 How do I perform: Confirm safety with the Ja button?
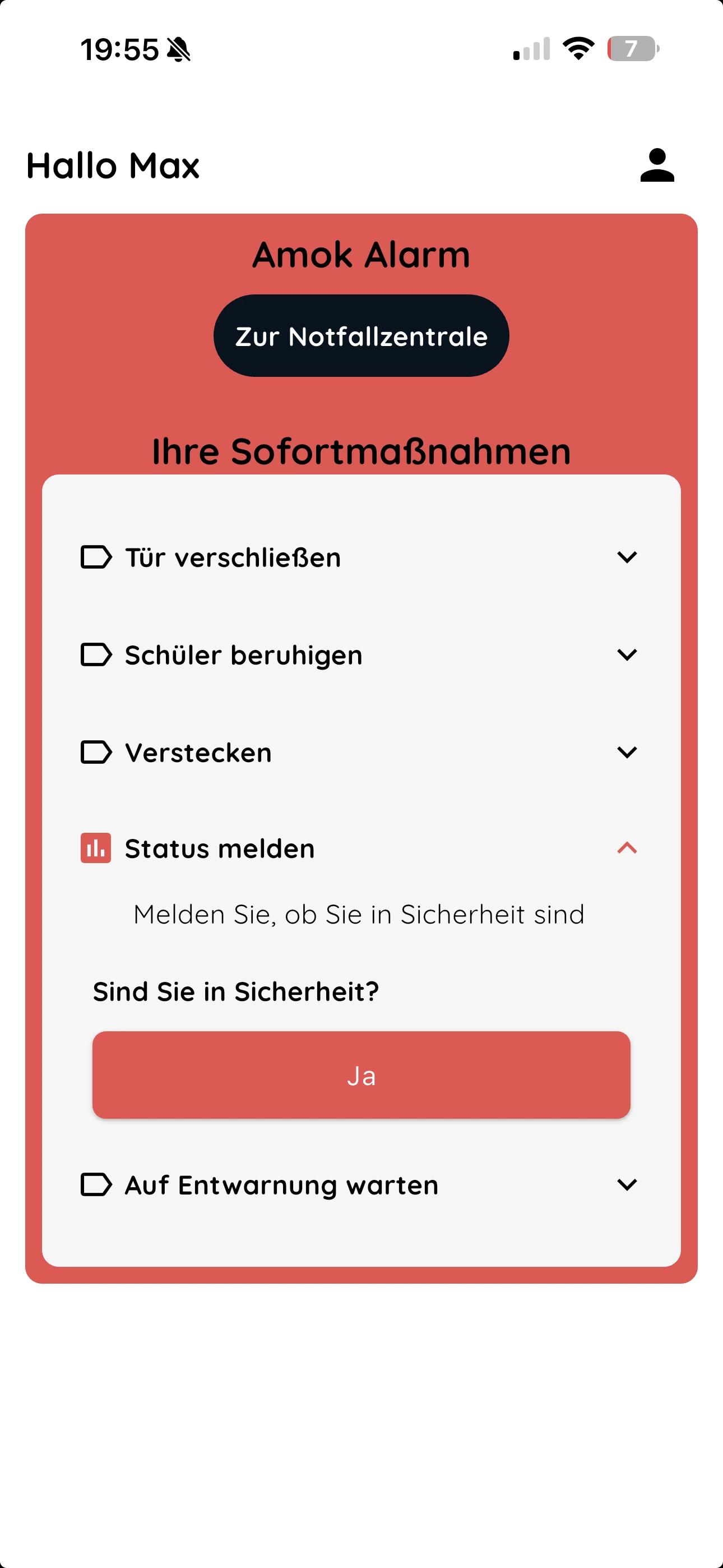pos(361,1075)
